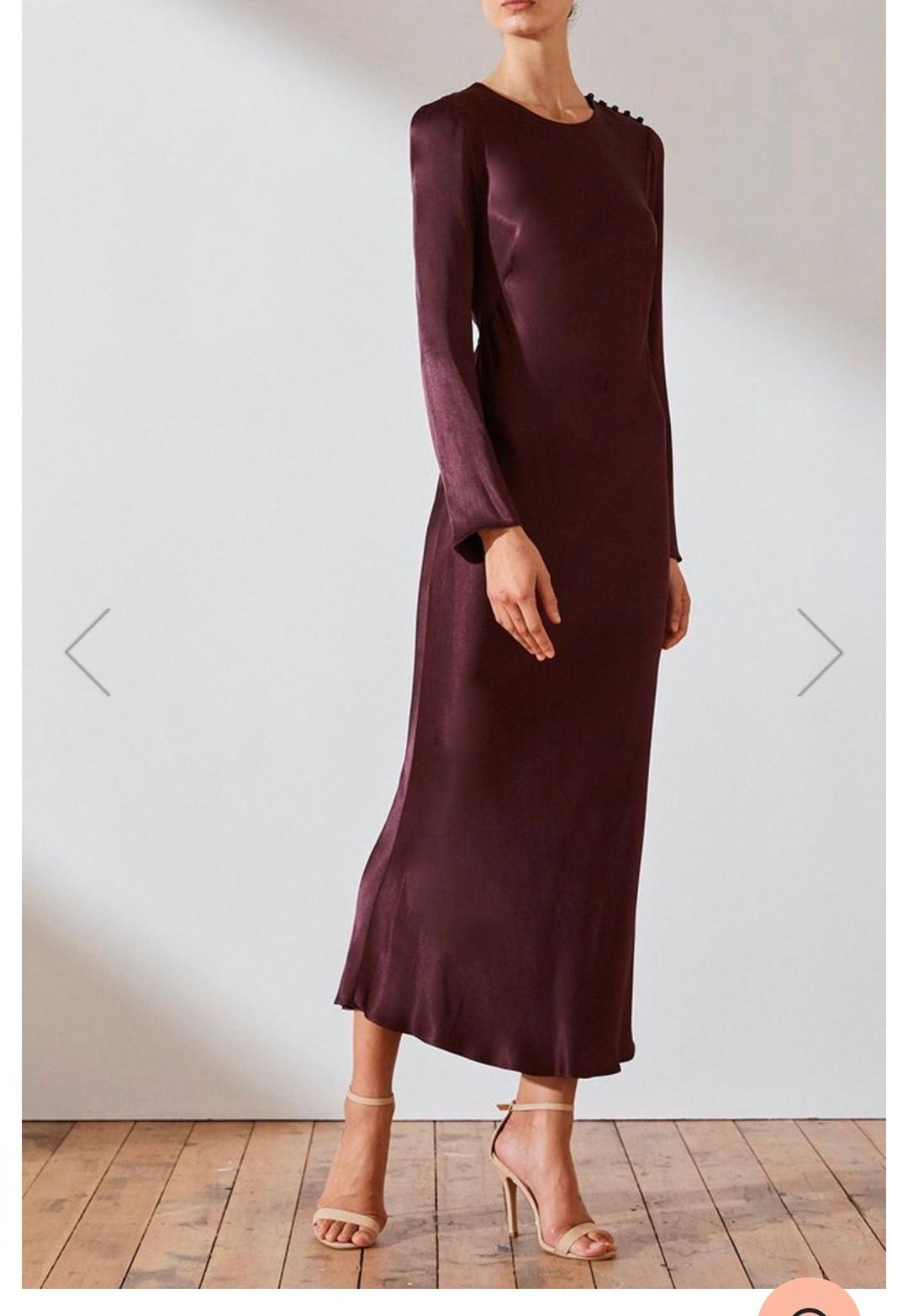908x1316 pixels.
Task: Click the left carousel navigation chevron
Action: click(x=90, y=651)
